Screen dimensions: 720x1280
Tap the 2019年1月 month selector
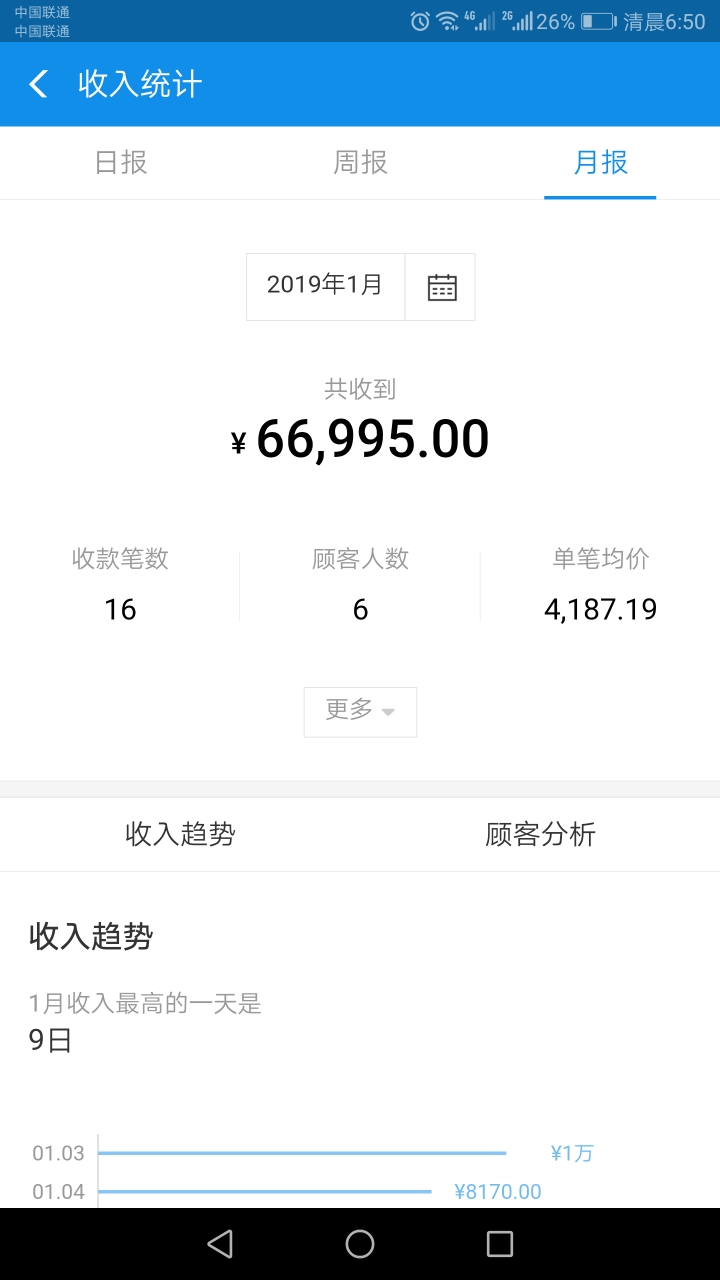[325, 286]
